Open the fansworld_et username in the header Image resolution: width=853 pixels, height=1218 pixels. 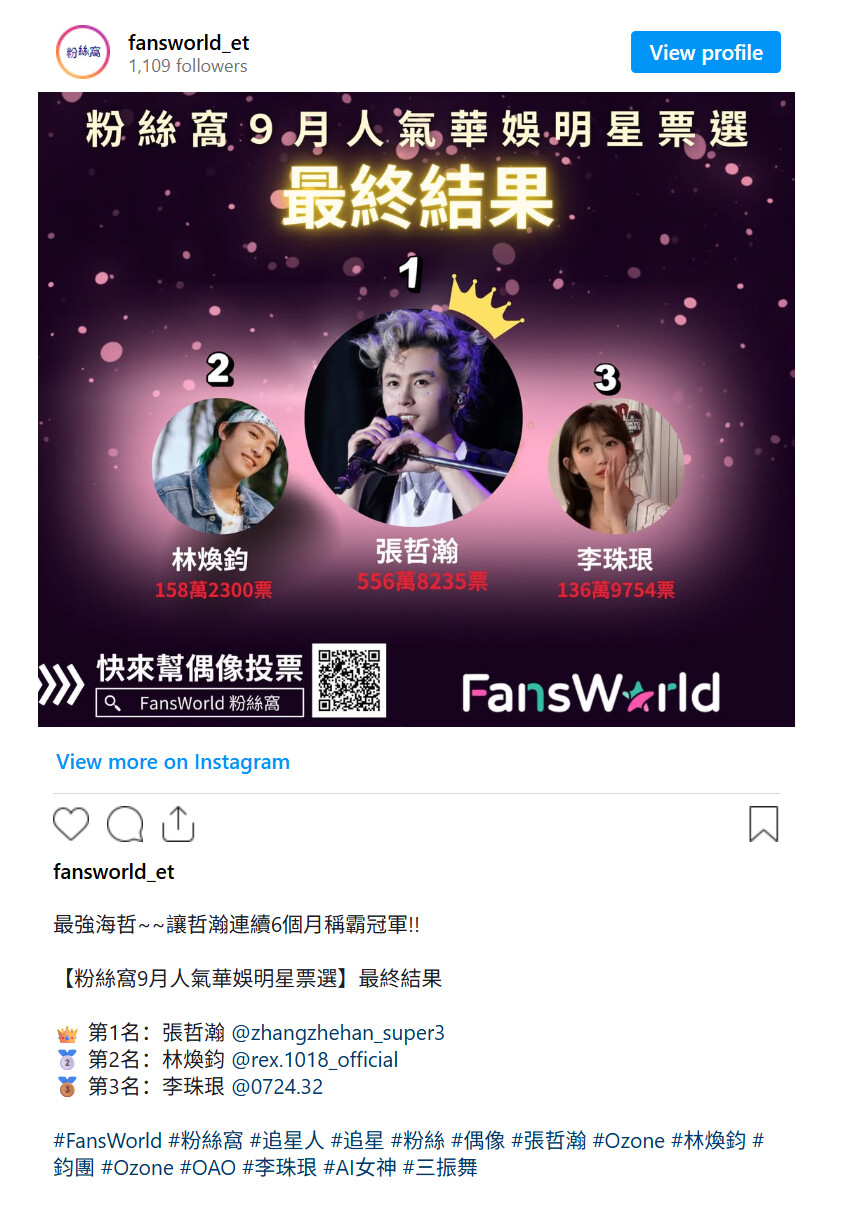(189, 43)
